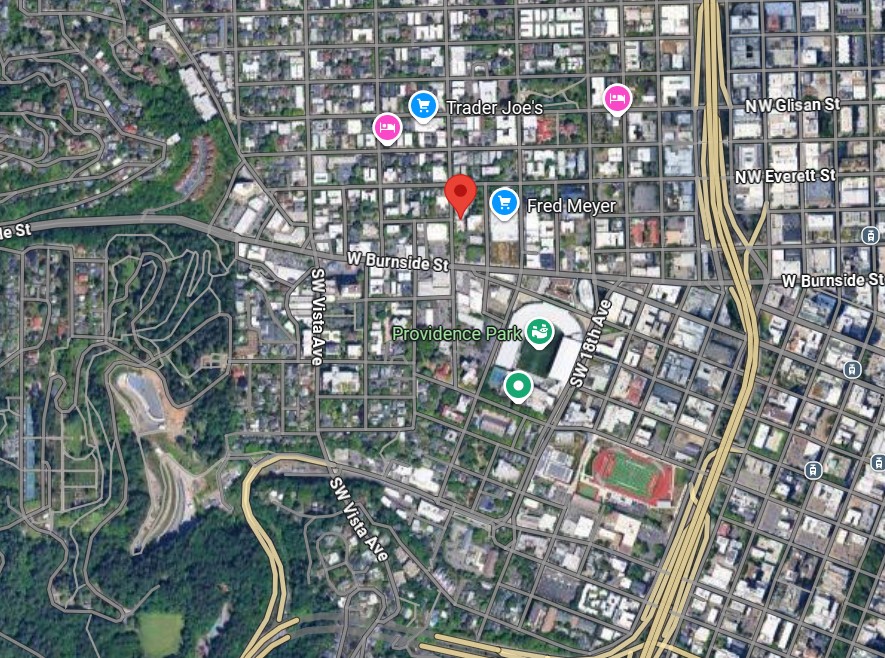This screenshot has height=658, width=885.
Task: Open the hotel marker near NW Glisan St
Action: click(618, 97)
